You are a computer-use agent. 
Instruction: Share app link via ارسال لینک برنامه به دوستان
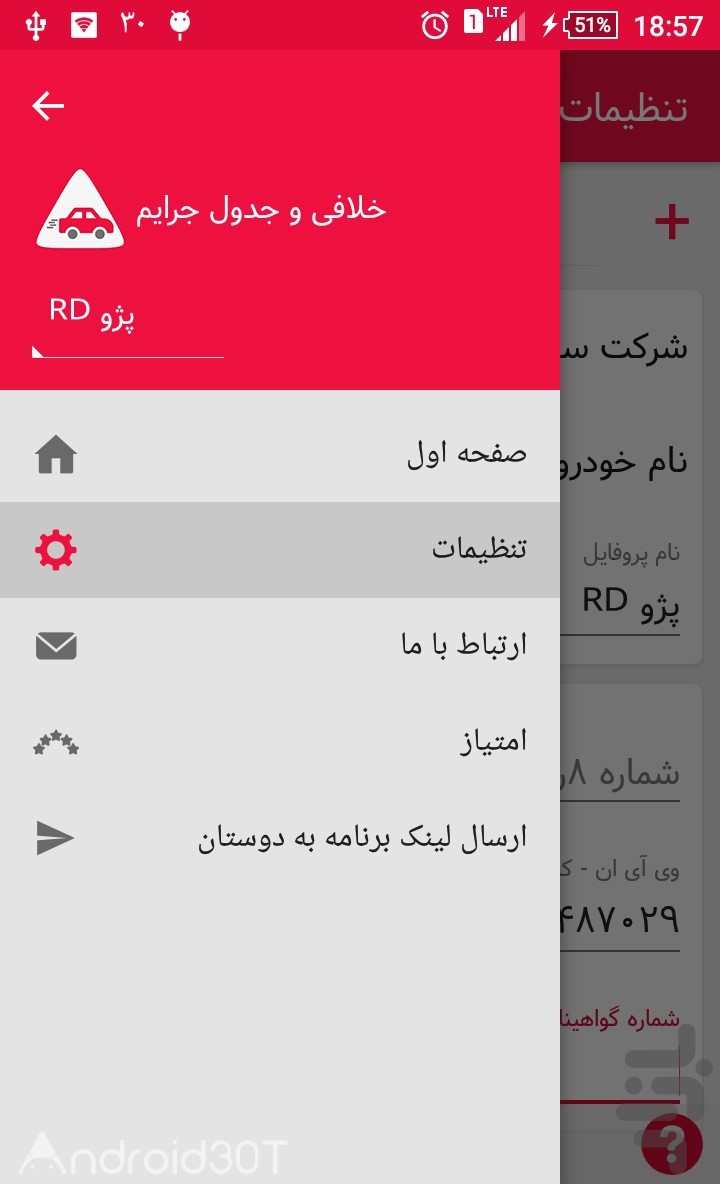click(x=280, y=837)
